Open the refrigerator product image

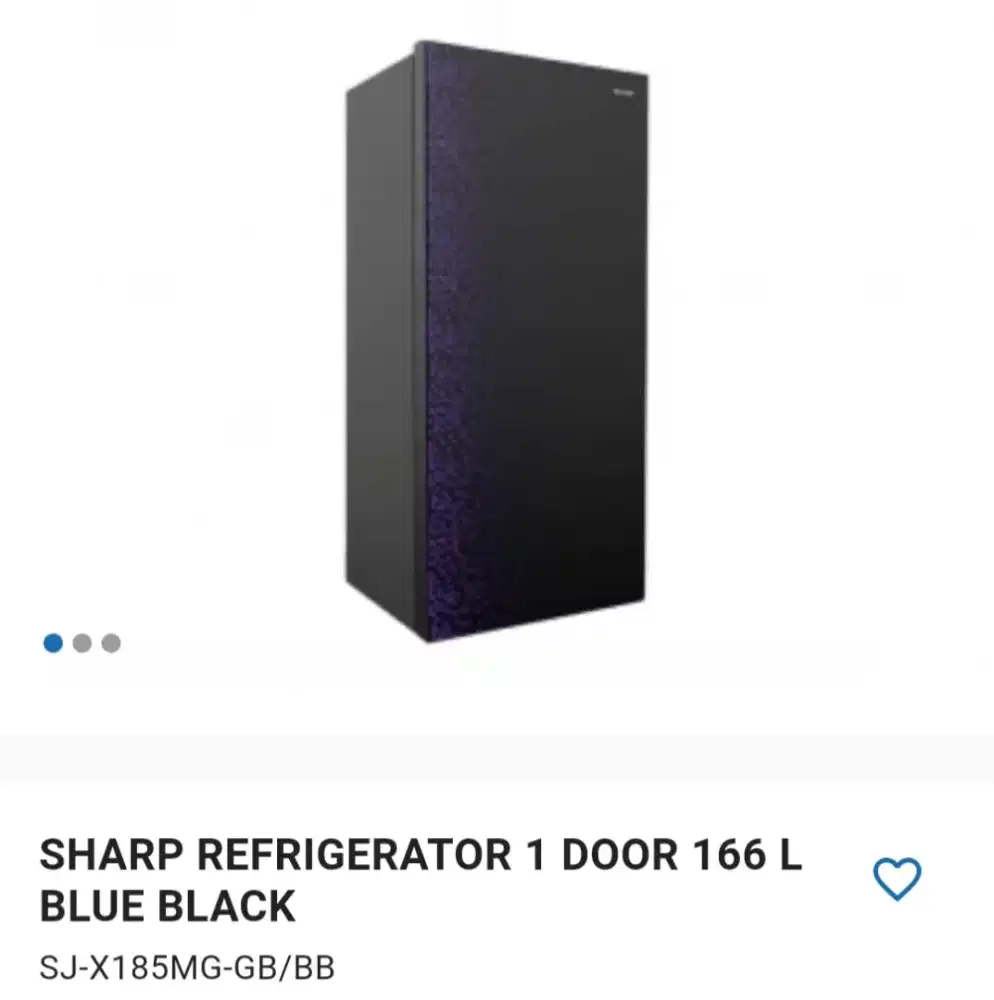(x=496, y=340)
